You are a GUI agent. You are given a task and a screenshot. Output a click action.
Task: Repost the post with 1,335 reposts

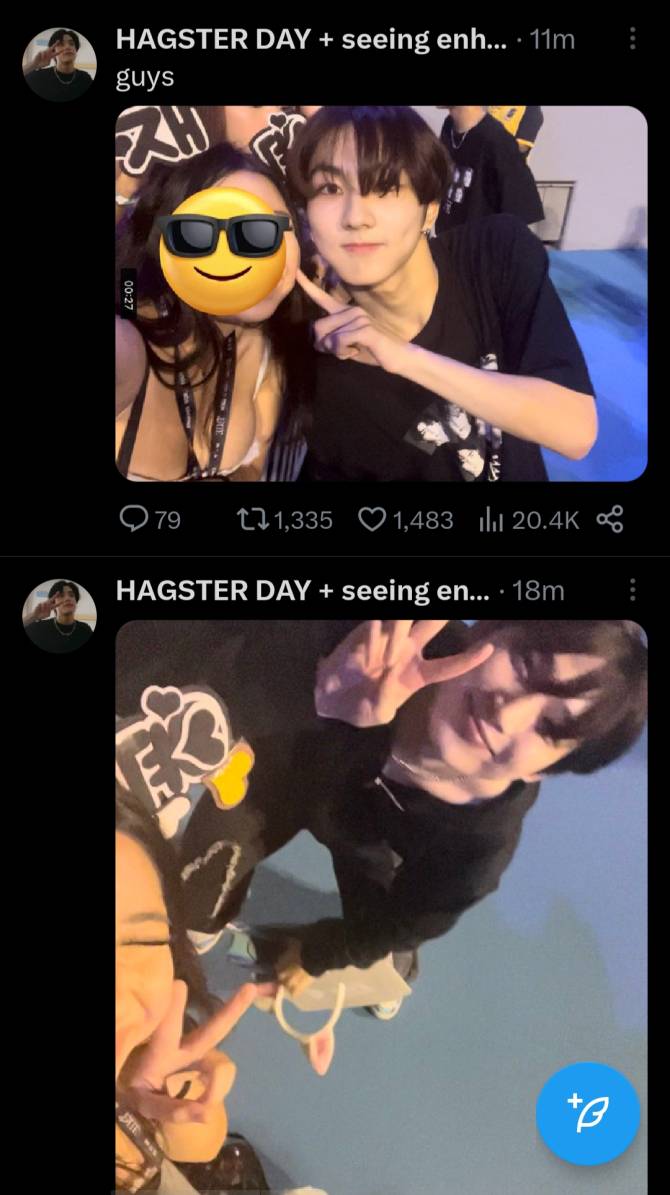250,520
